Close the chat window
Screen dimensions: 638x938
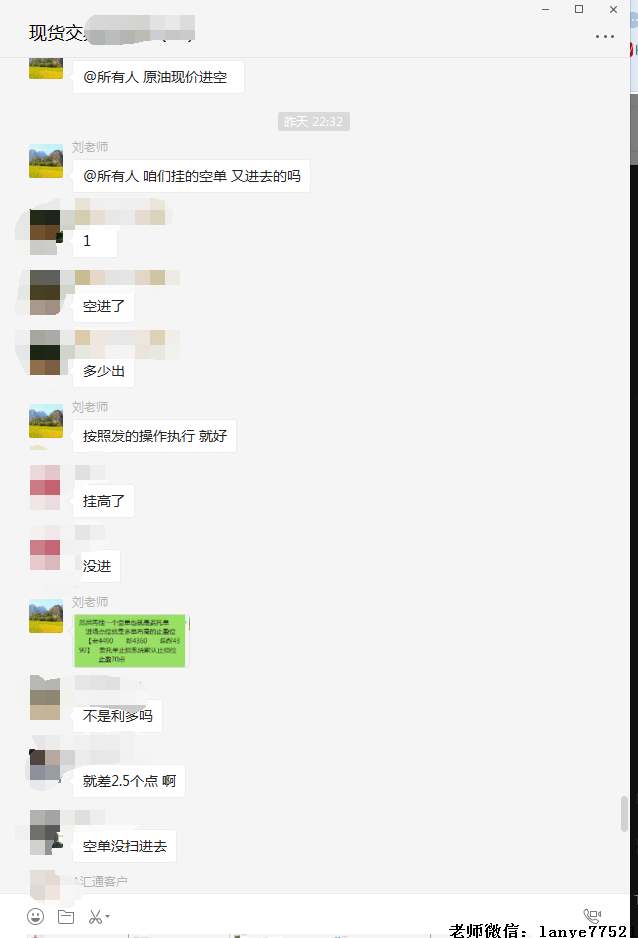coord(613,9)
